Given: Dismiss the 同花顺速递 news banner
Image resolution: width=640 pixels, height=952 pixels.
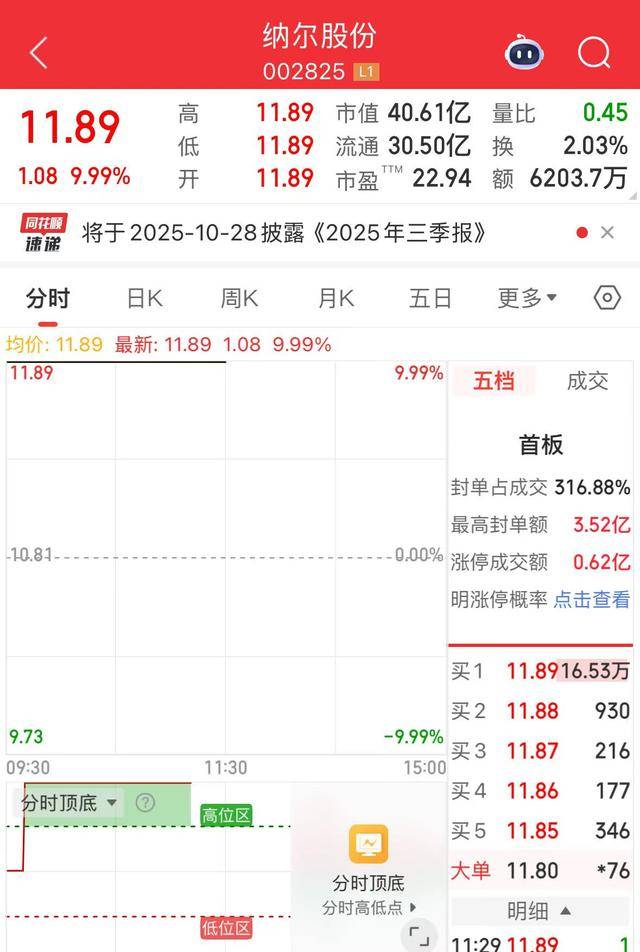Looking at the screenshot, I should click(x=609, y=233).
